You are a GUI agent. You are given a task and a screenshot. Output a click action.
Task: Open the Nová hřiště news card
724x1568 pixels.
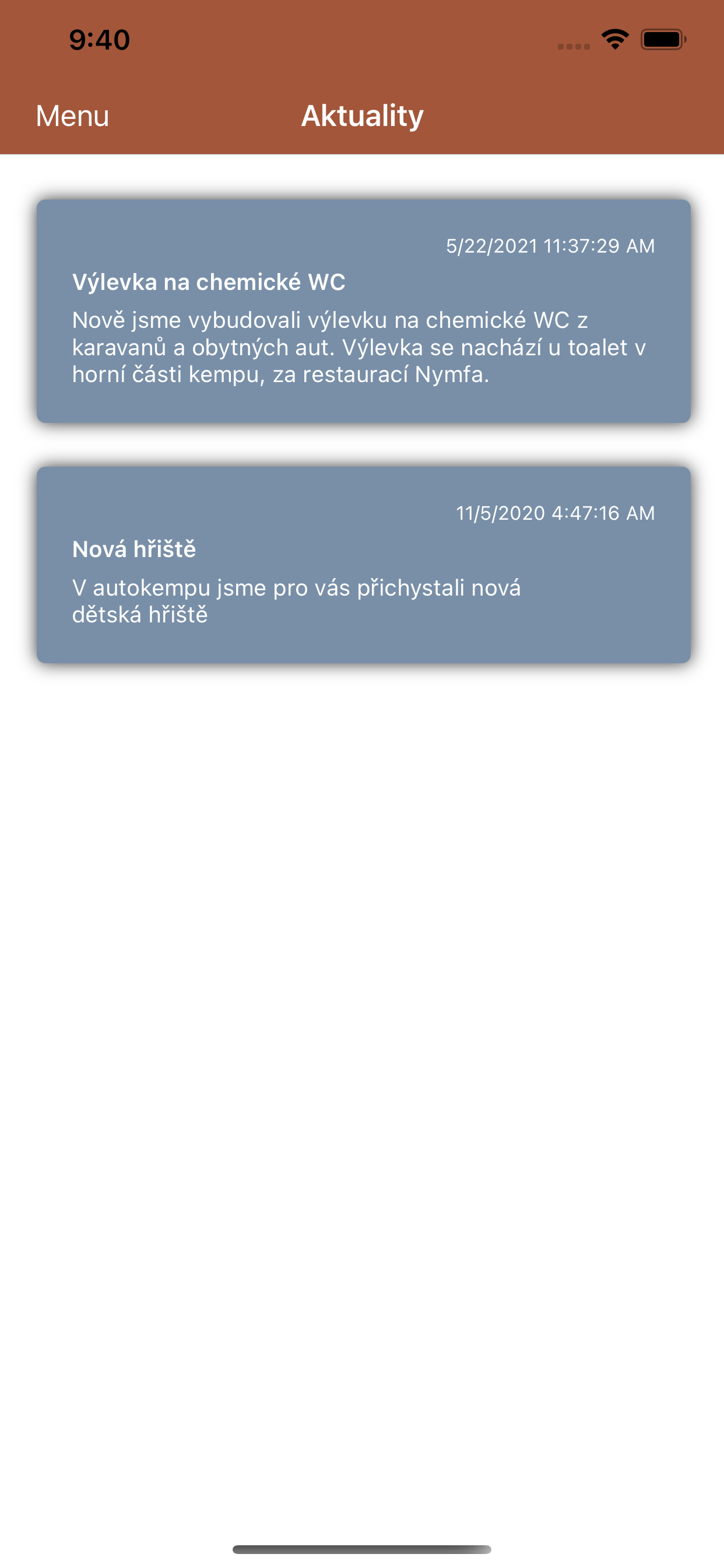tap(363, 564)
